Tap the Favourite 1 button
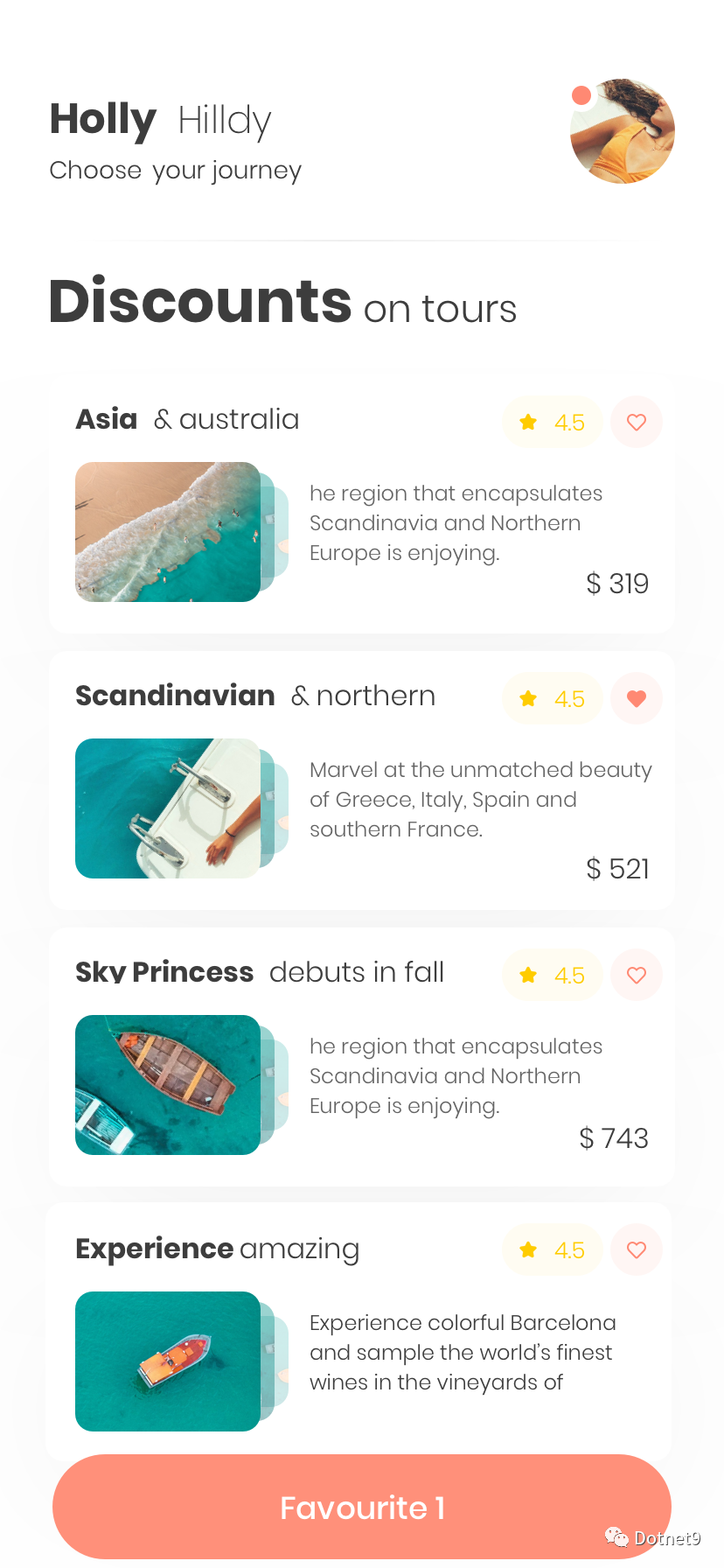This screenshot has width=724, height=1568. click(x=362, y=1507)
